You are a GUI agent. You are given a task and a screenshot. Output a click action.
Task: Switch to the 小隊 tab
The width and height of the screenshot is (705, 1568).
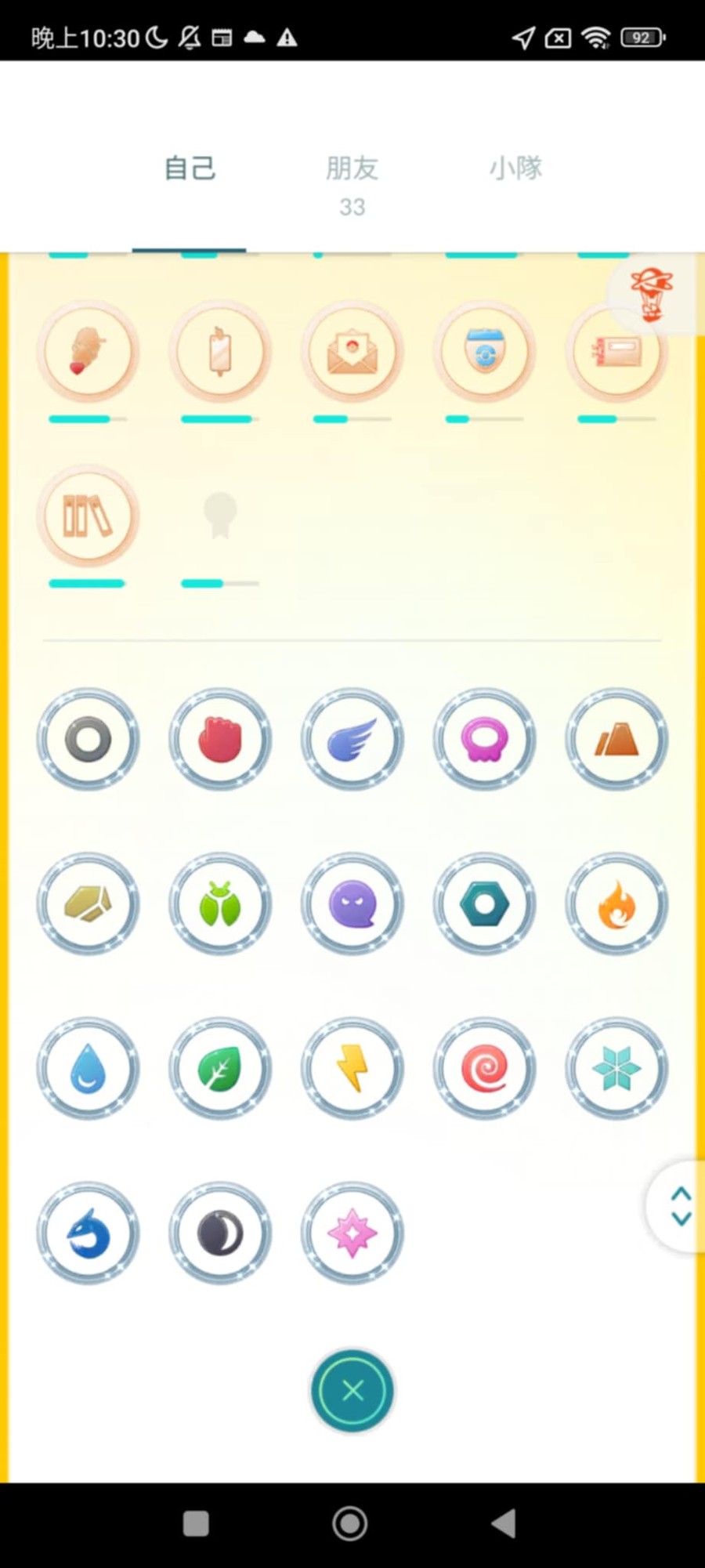click(515, 169)
